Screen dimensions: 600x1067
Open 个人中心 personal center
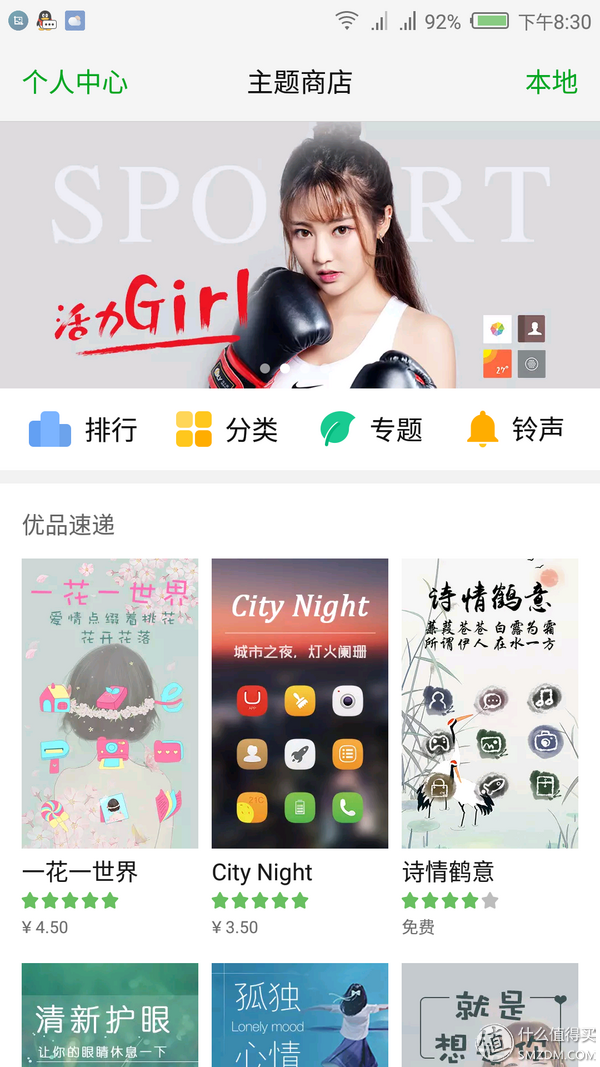tap(75, 83)
